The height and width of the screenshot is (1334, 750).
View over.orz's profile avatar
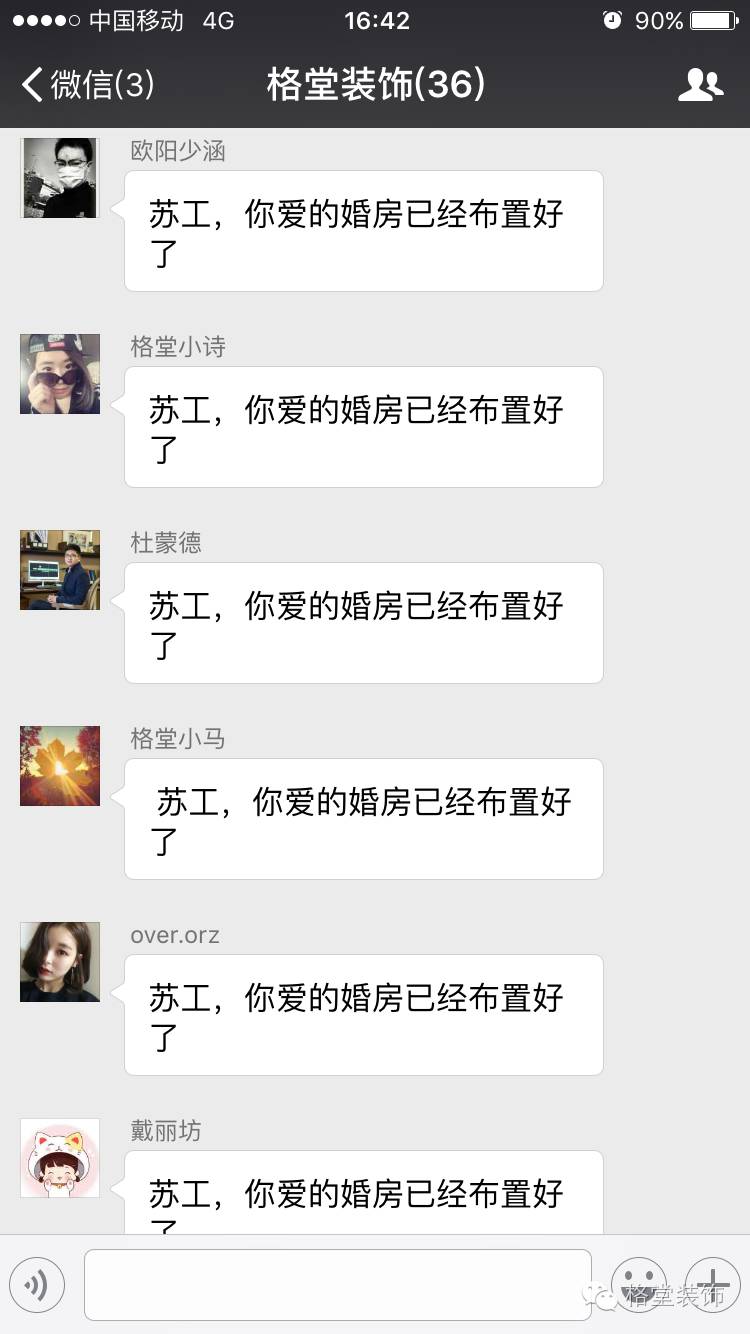(x=60, y=962)
